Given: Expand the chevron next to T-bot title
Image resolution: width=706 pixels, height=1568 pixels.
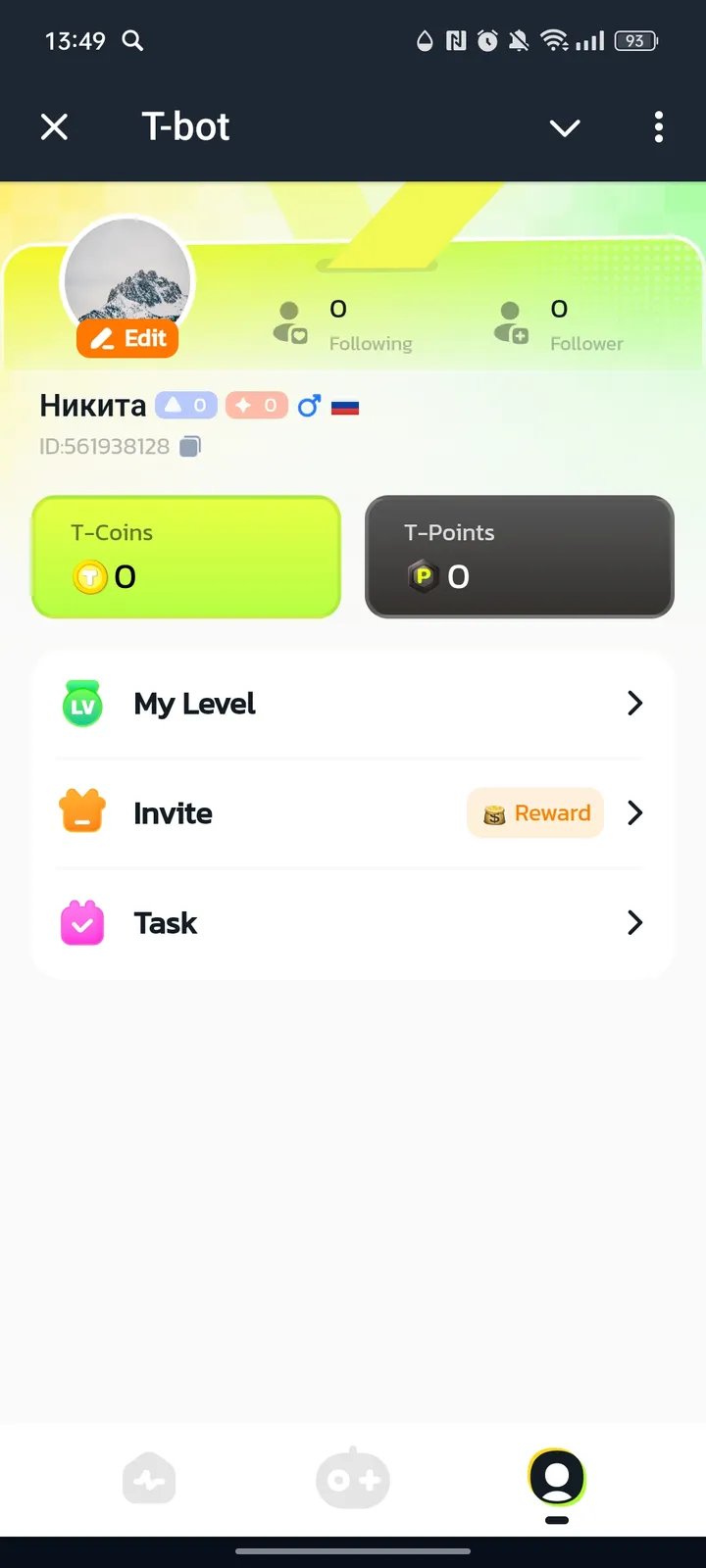Looking at the screenshot, I should [565, 127].
